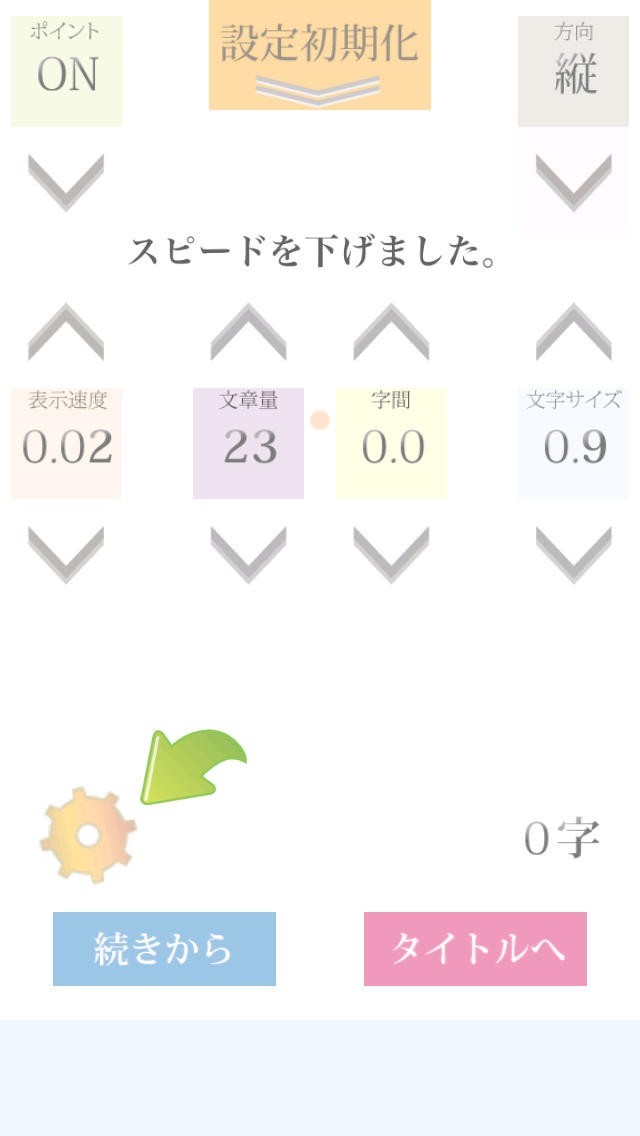Tap the 設定初期化 reset settings button
The image size is (640, 1136).
pyautogui.click(x=319, y=55)
